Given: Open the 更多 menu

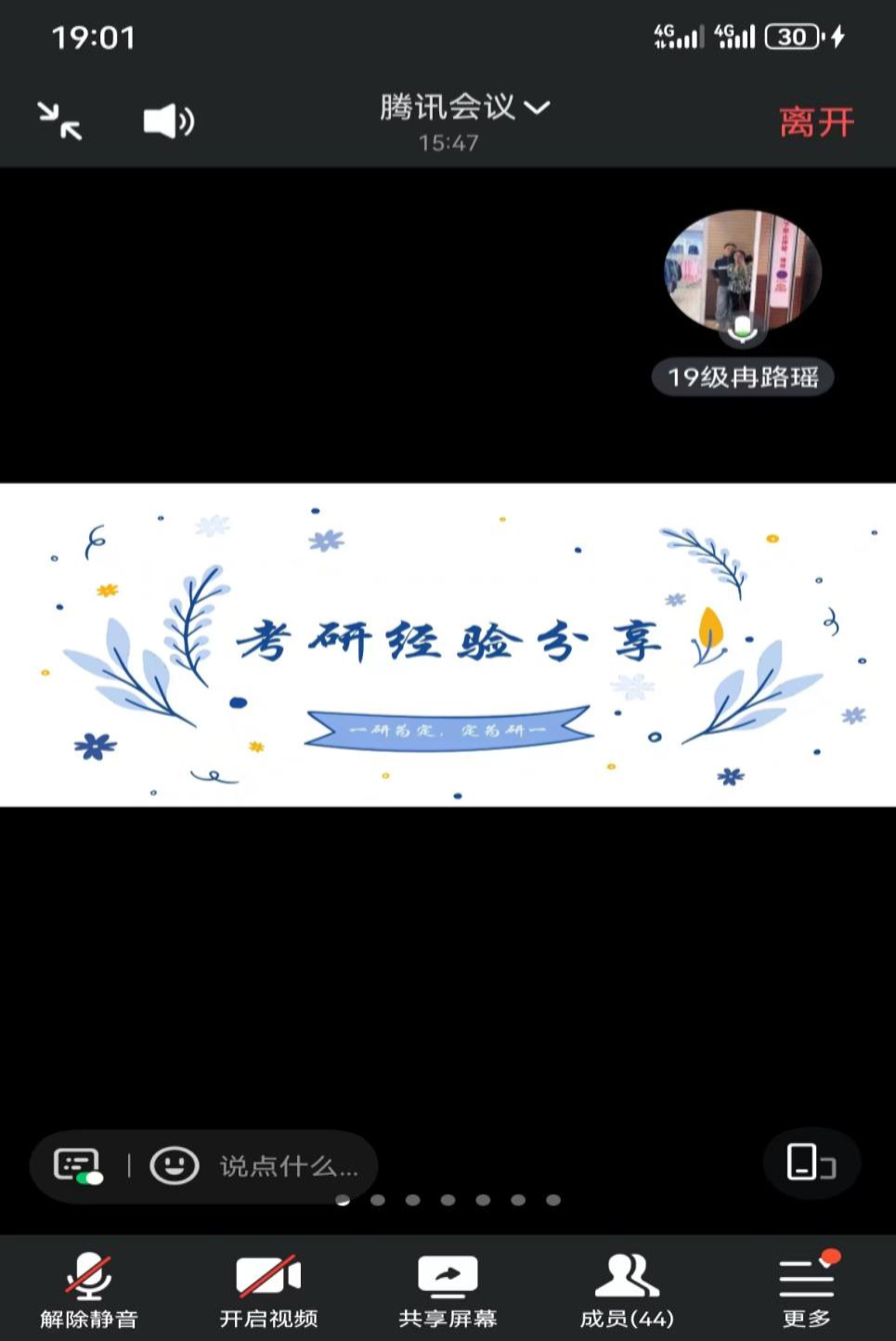Looking at the screenshot, I should point(806,1289).
